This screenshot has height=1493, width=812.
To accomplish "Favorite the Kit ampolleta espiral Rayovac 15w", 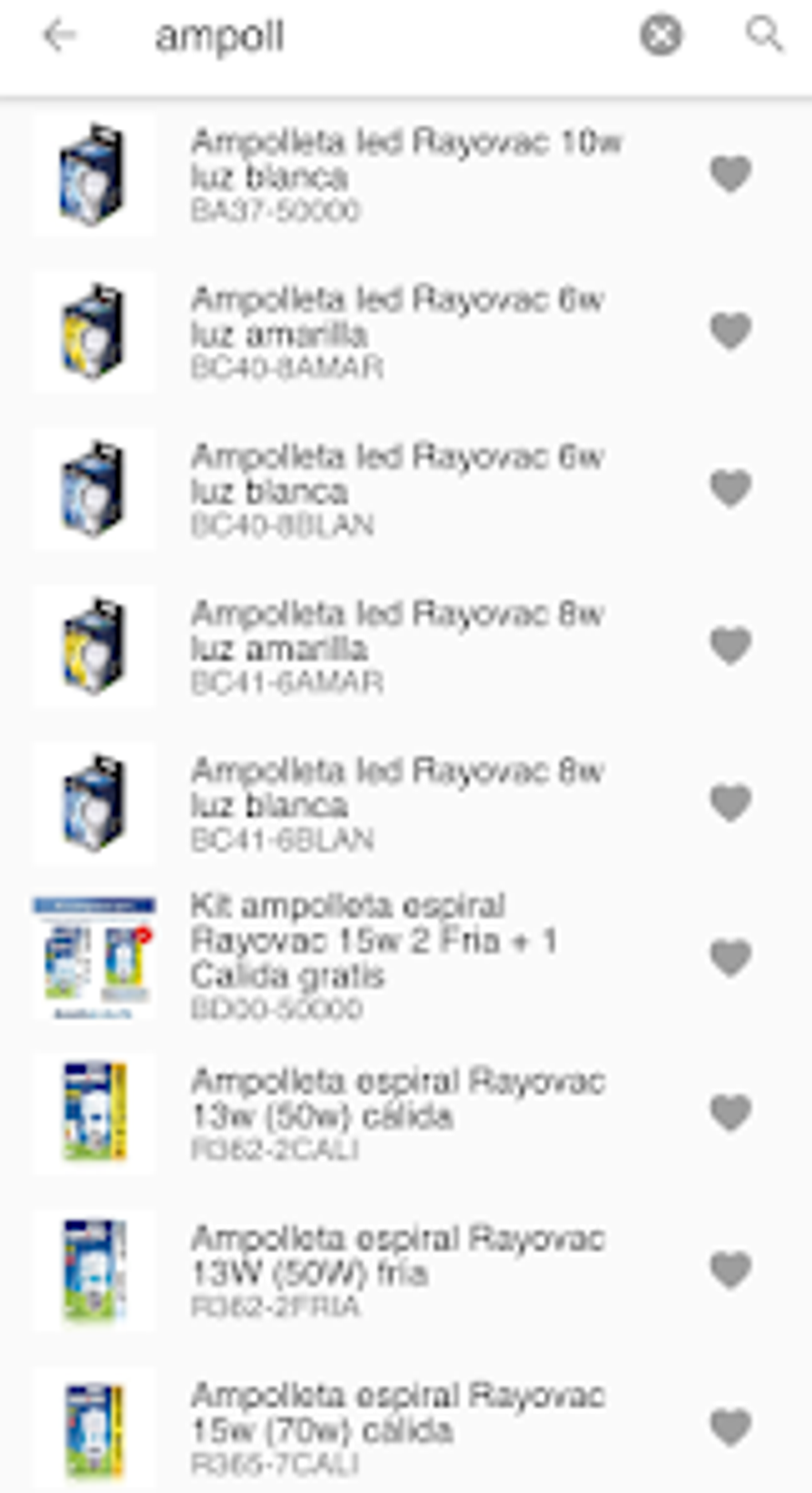I will [x=729, y=952].
